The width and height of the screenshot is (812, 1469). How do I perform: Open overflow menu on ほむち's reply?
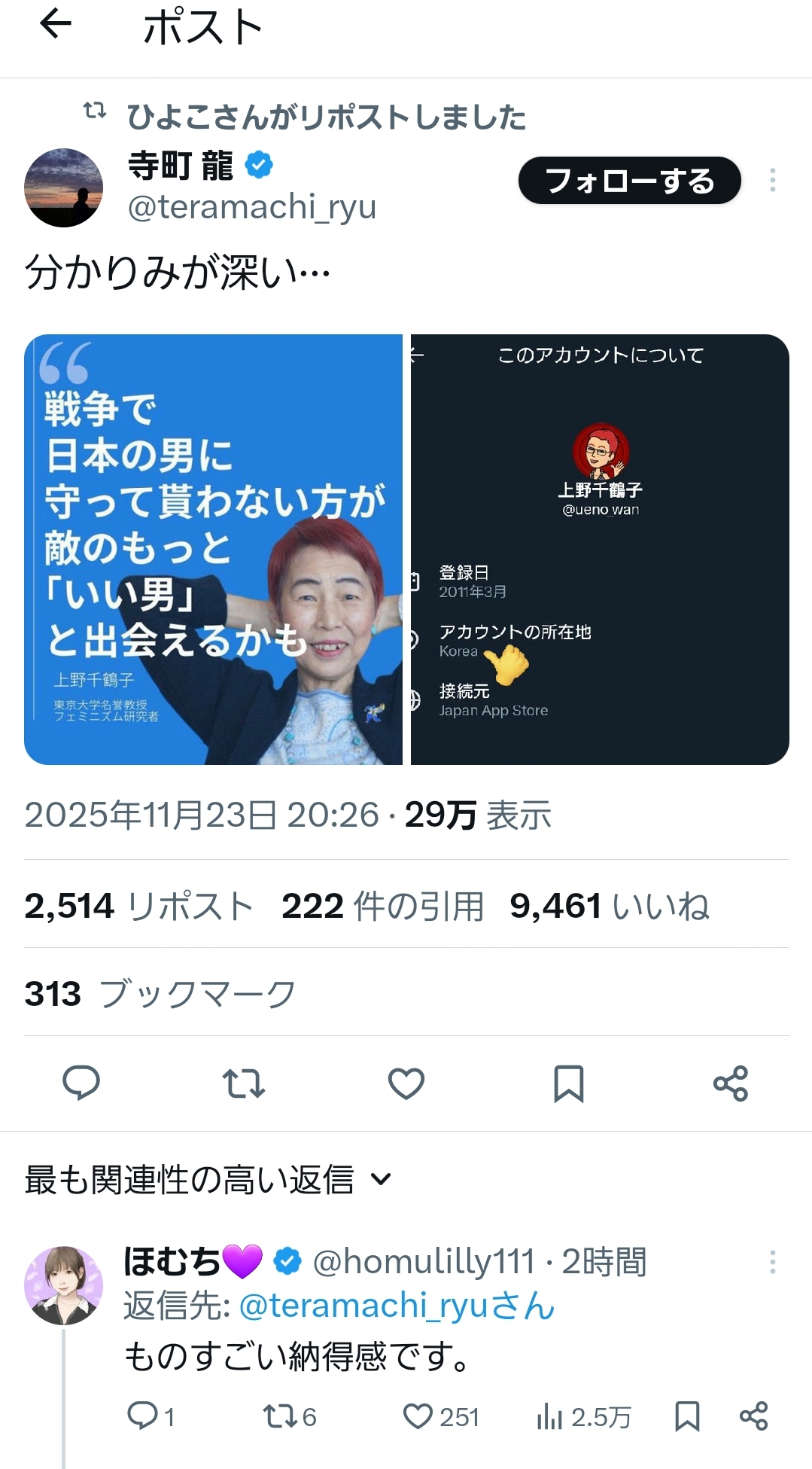[x=772, y=1261]
